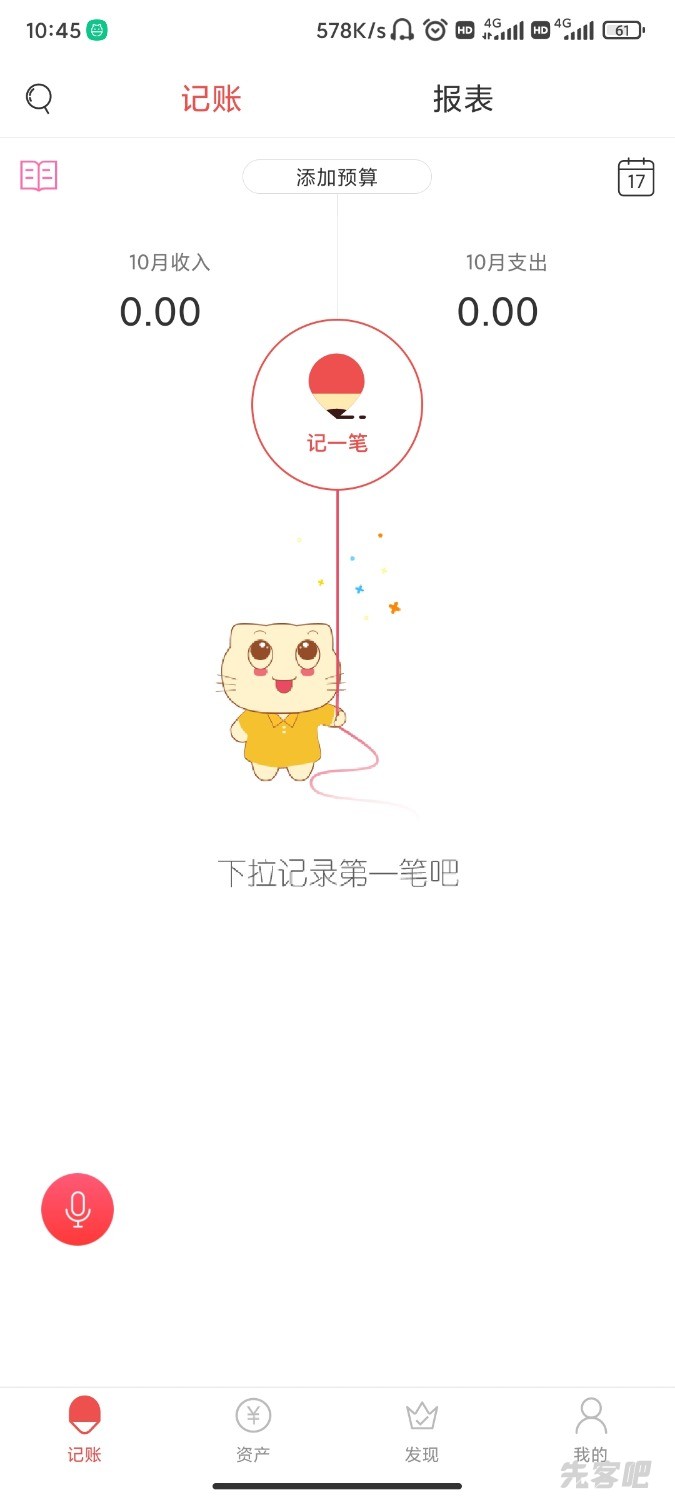Select the 记账 top tab
The image size is (675, 1500).
click(211, 99)
